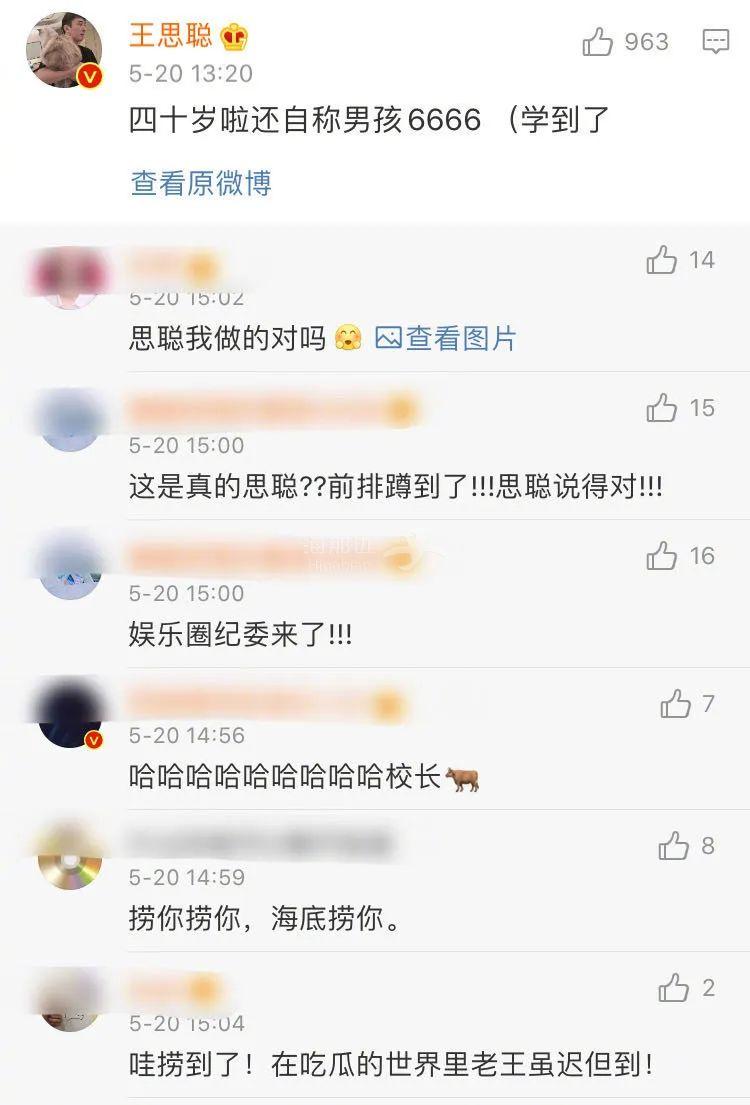Open 查看原微博 link
This screenshot has width=750, height=1105.
tap(201, 183)
